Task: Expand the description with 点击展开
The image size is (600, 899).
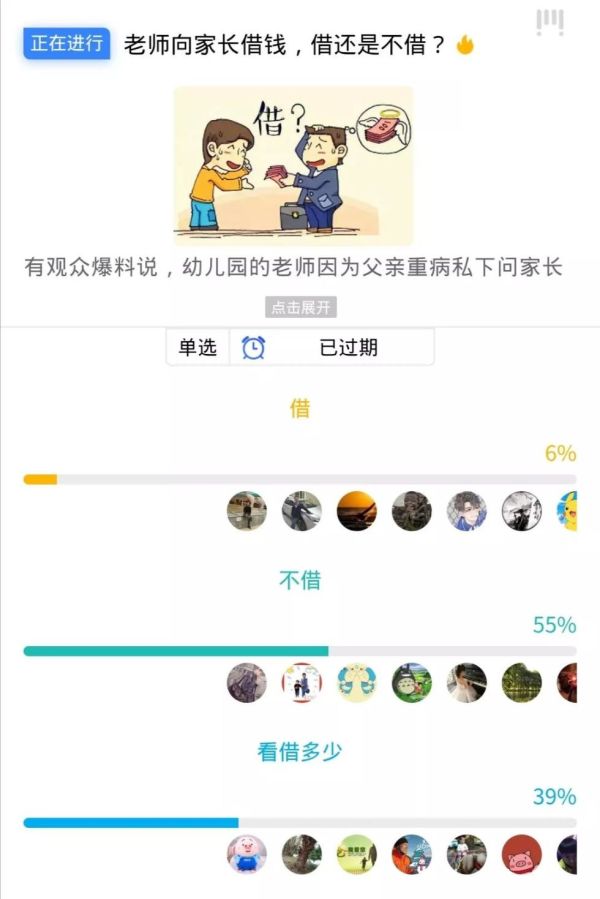Action: tap(300, 307)
